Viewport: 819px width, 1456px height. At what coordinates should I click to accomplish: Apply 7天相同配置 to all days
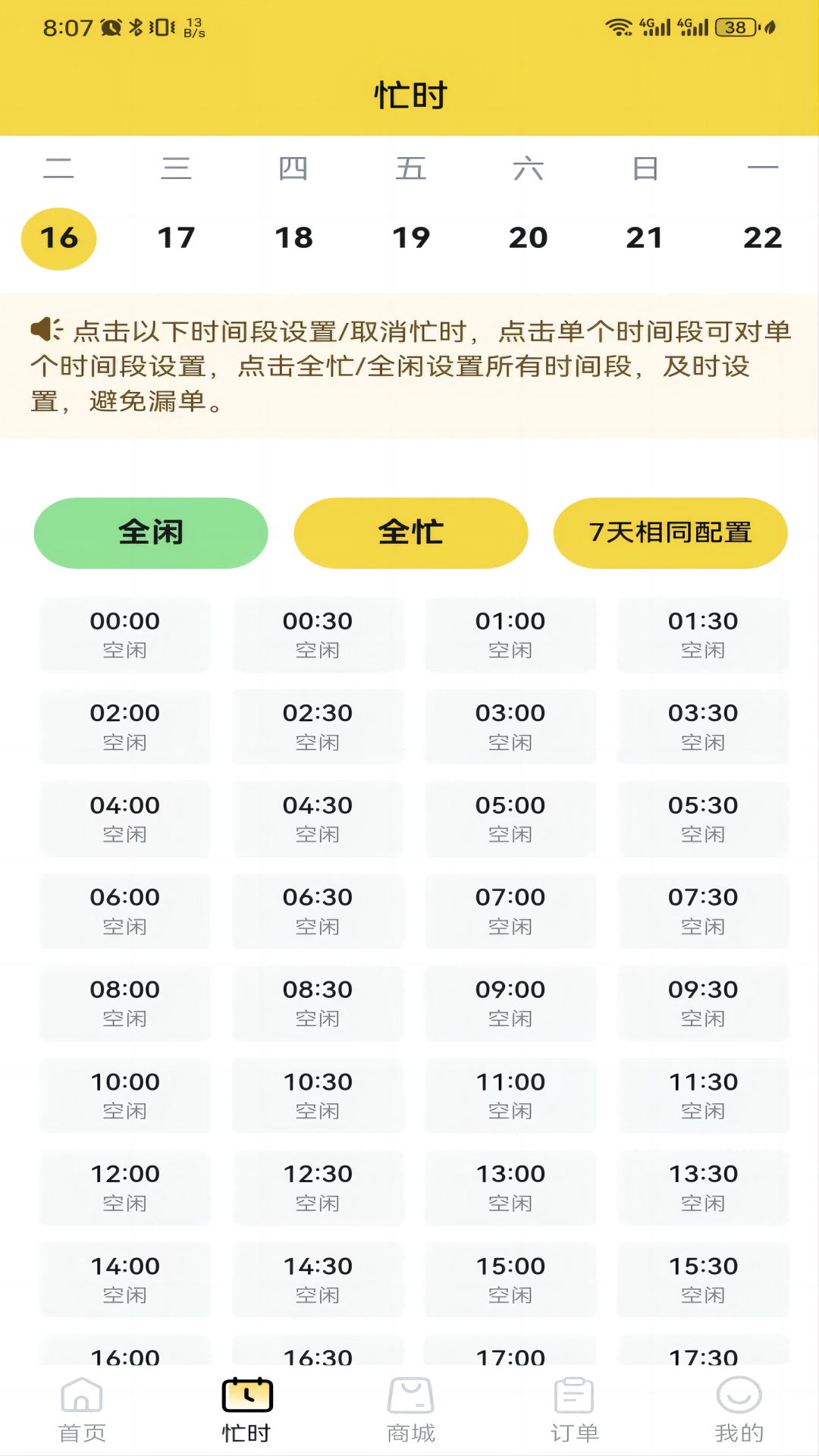coord(670,532)
